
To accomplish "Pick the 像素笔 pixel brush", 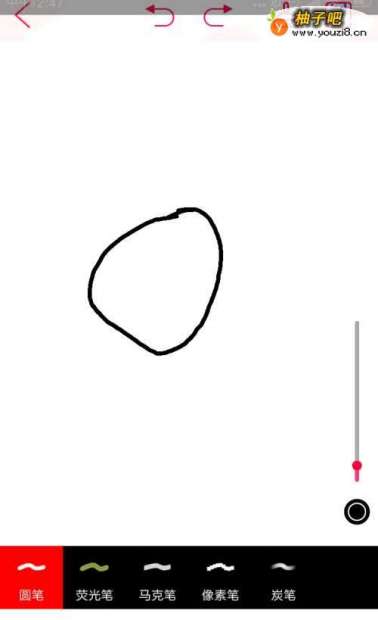I will tap(220, 577).
